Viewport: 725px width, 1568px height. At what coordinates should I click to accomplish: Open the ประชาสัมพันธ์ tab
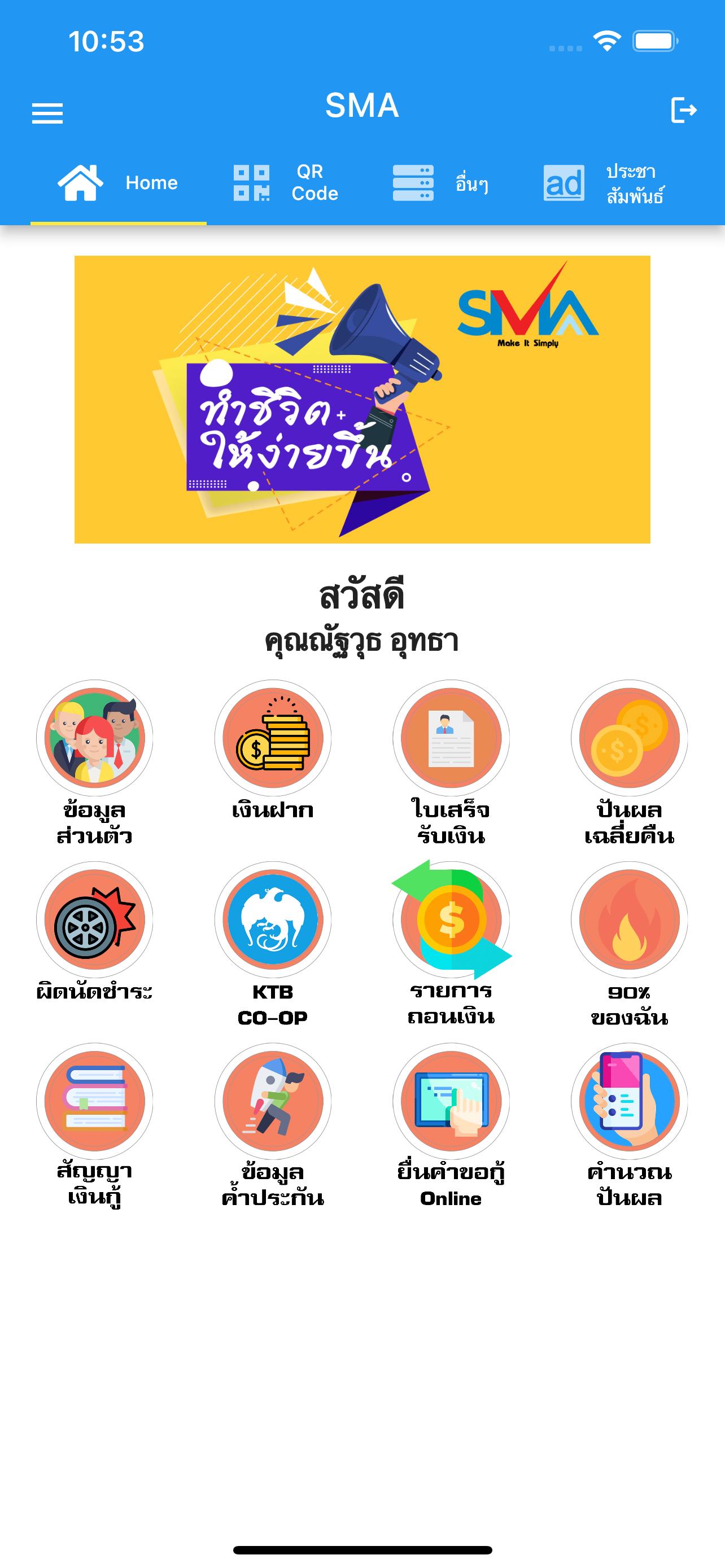click(604, 183)
